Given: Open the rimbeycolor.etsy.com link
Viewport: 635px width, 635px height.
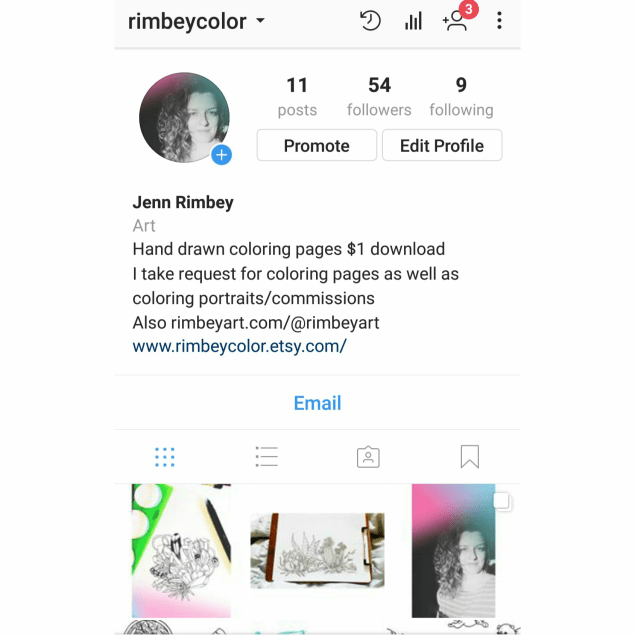Looking at the screenshot, I should 239,346.
